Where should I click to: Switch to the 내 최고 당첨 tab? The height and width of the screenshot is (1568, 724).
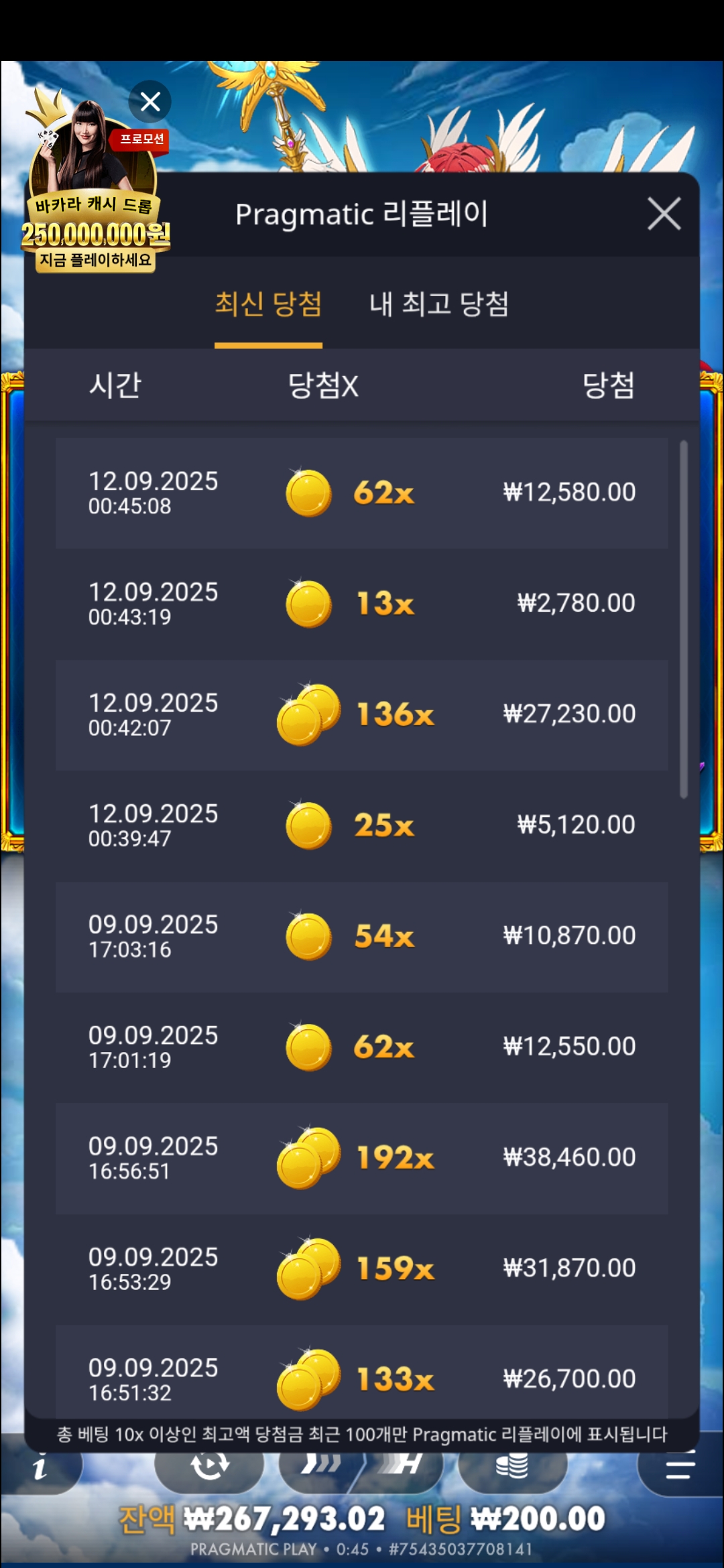click(x=438, y=305)
